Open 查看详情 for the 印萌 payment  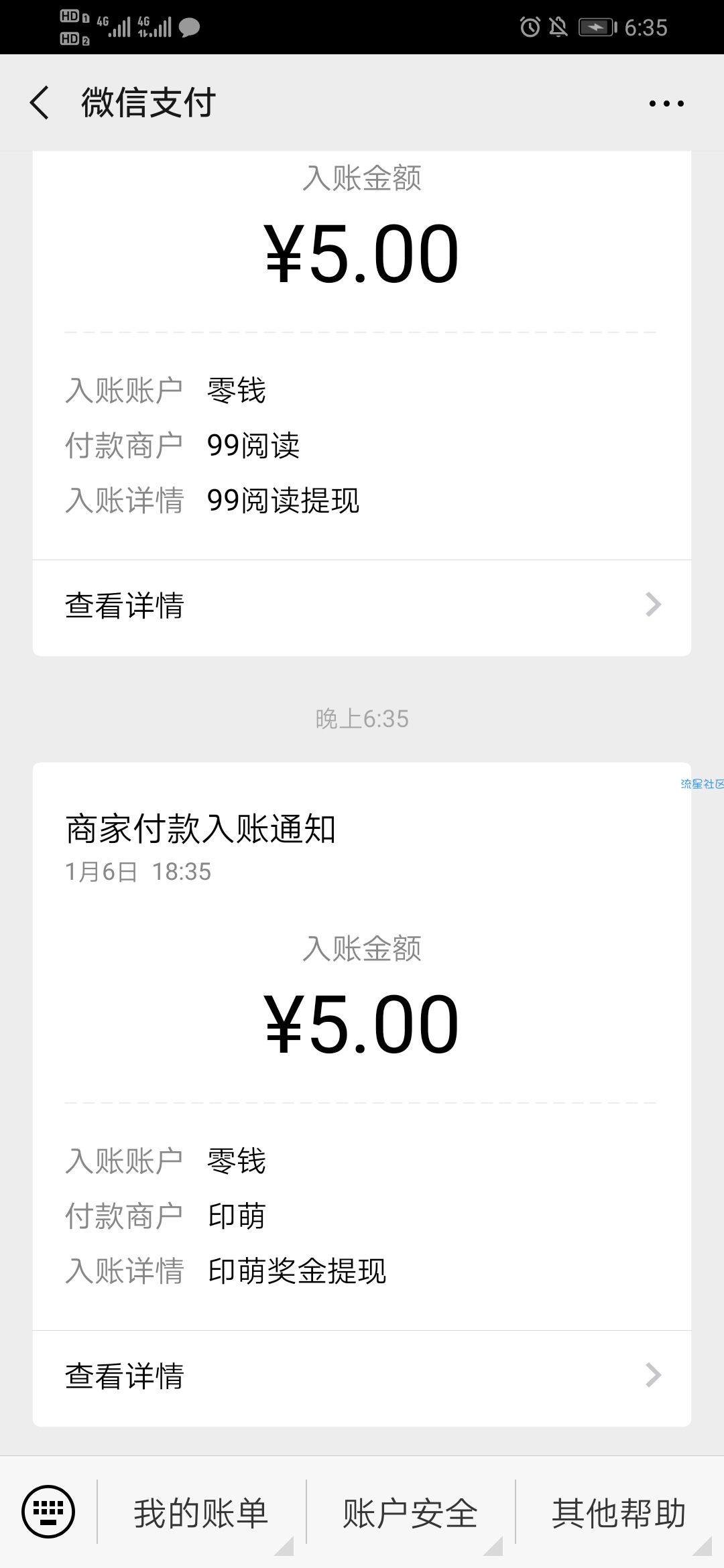362,1376
